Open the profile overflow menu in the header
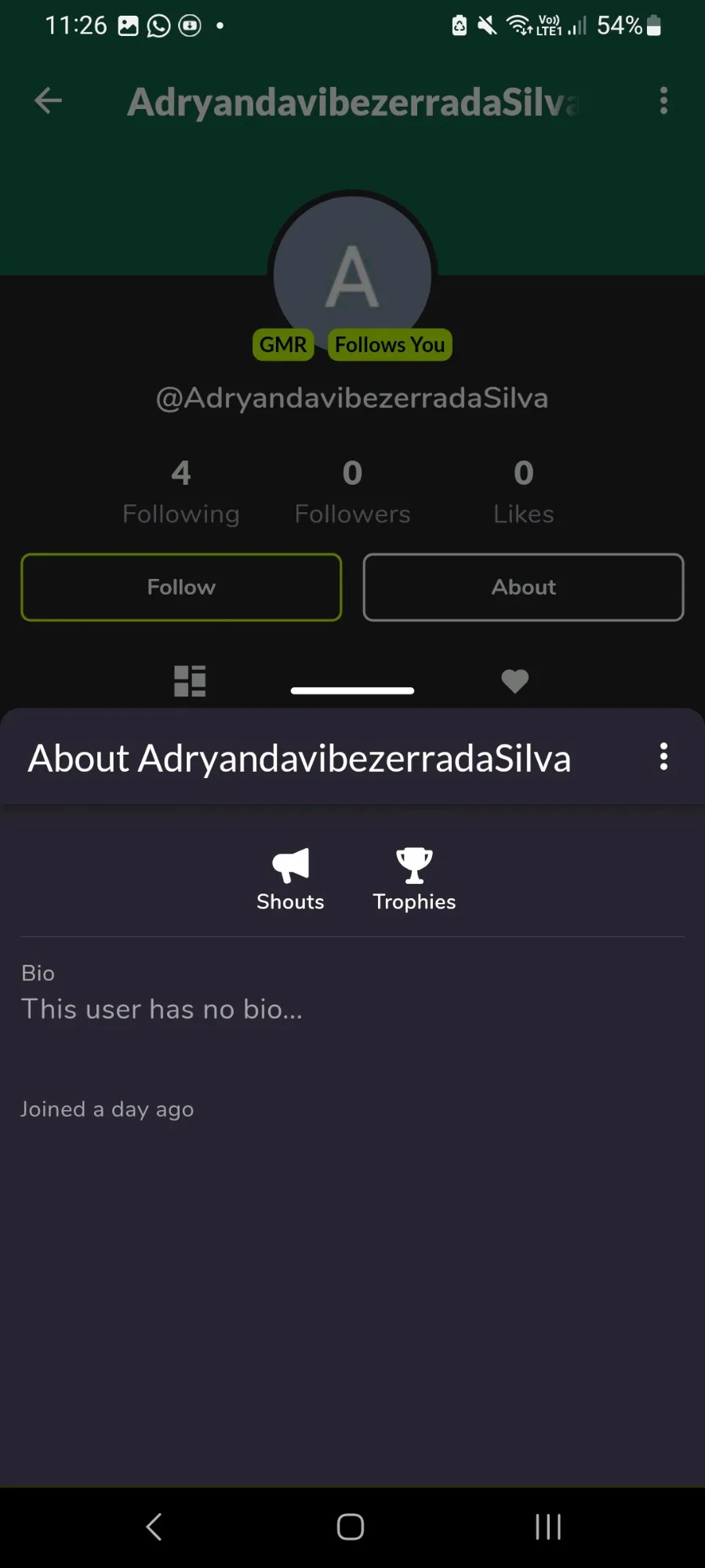This screenshot has height=1568, width=705. click(663, 100)
